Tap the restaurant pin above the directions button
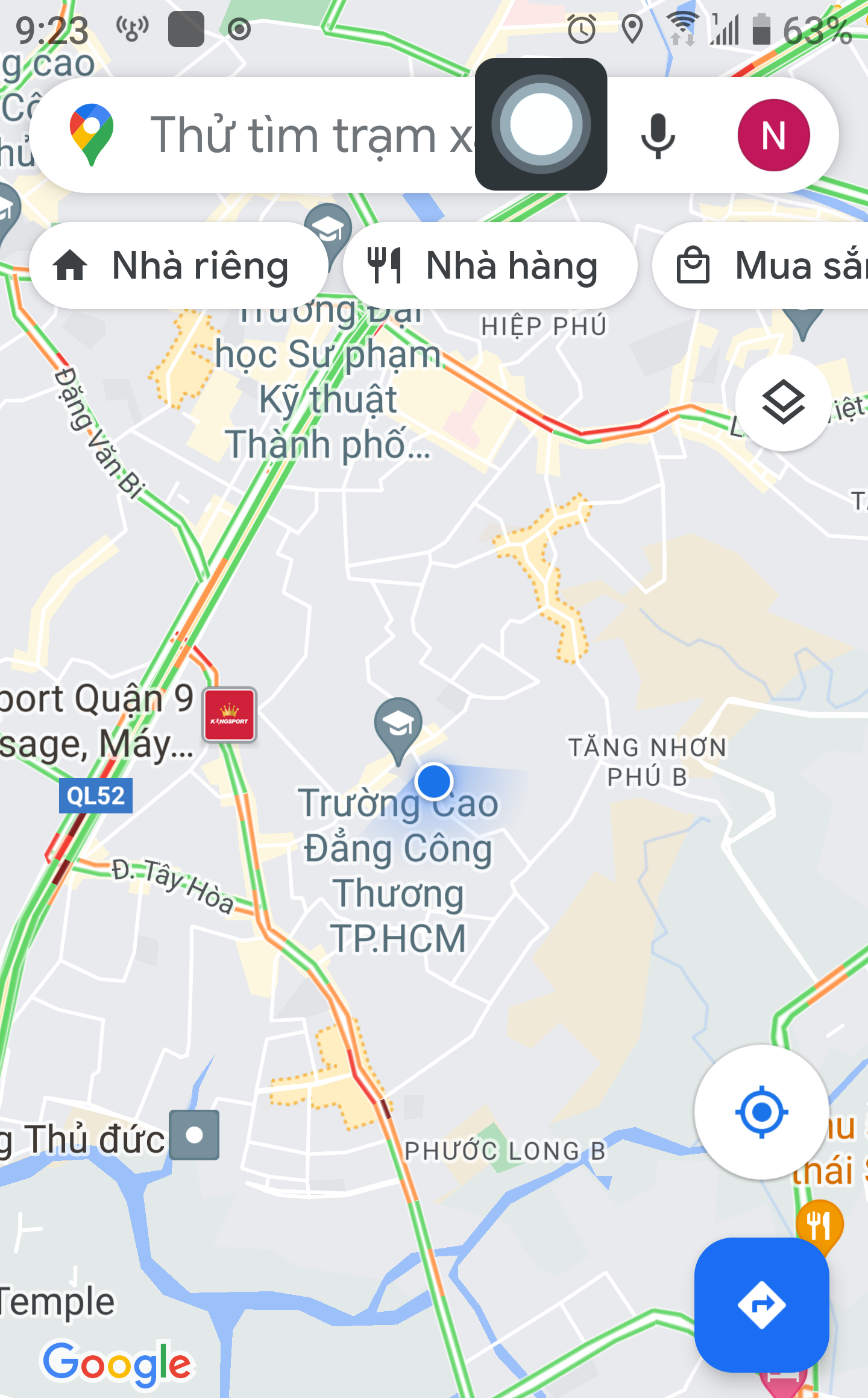Screen dimensions: 868x1398 819,1224
